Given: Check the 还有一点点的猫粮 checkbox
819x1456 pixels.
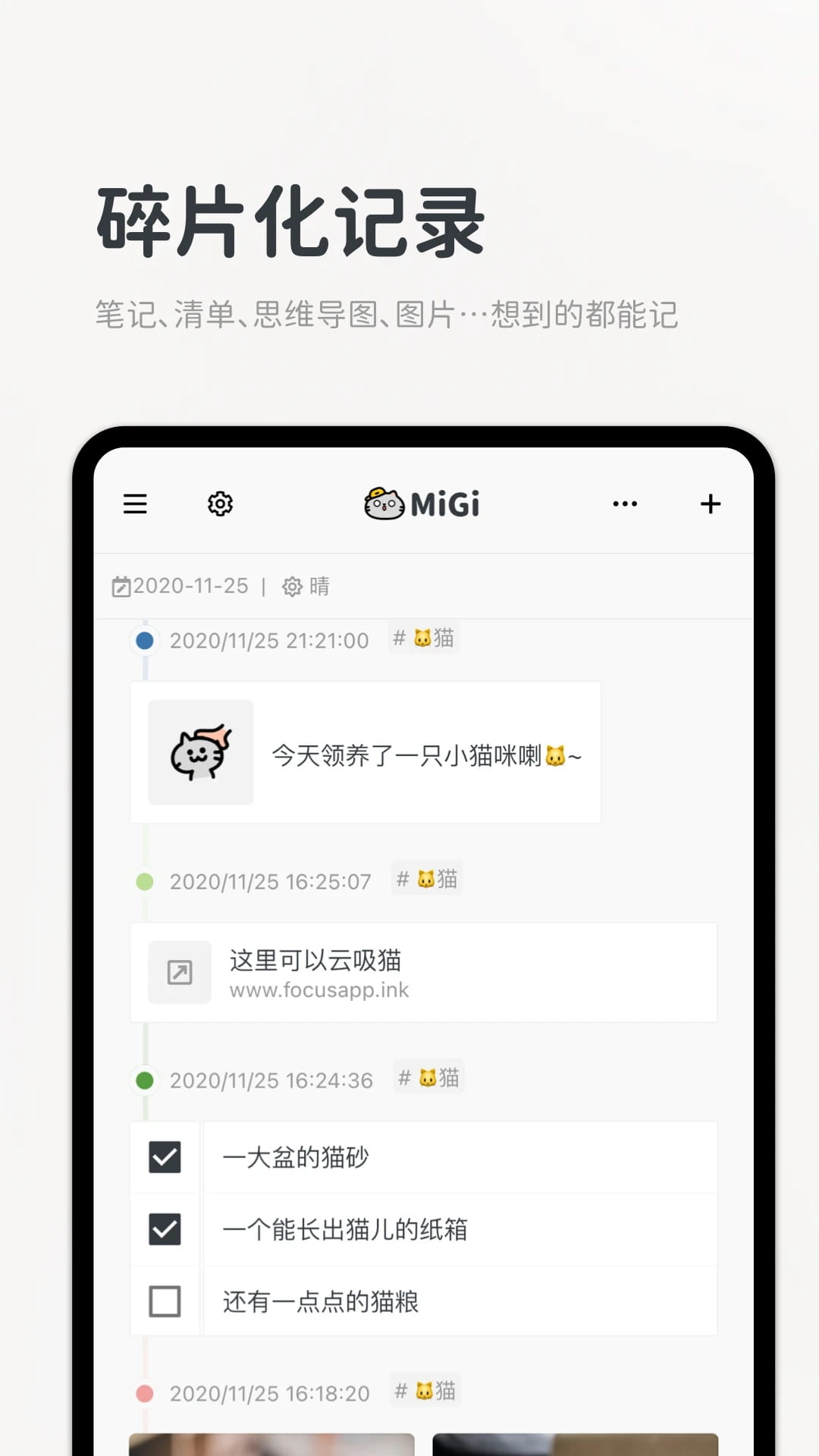Looking at the screenshot, I should (165, 1302).
